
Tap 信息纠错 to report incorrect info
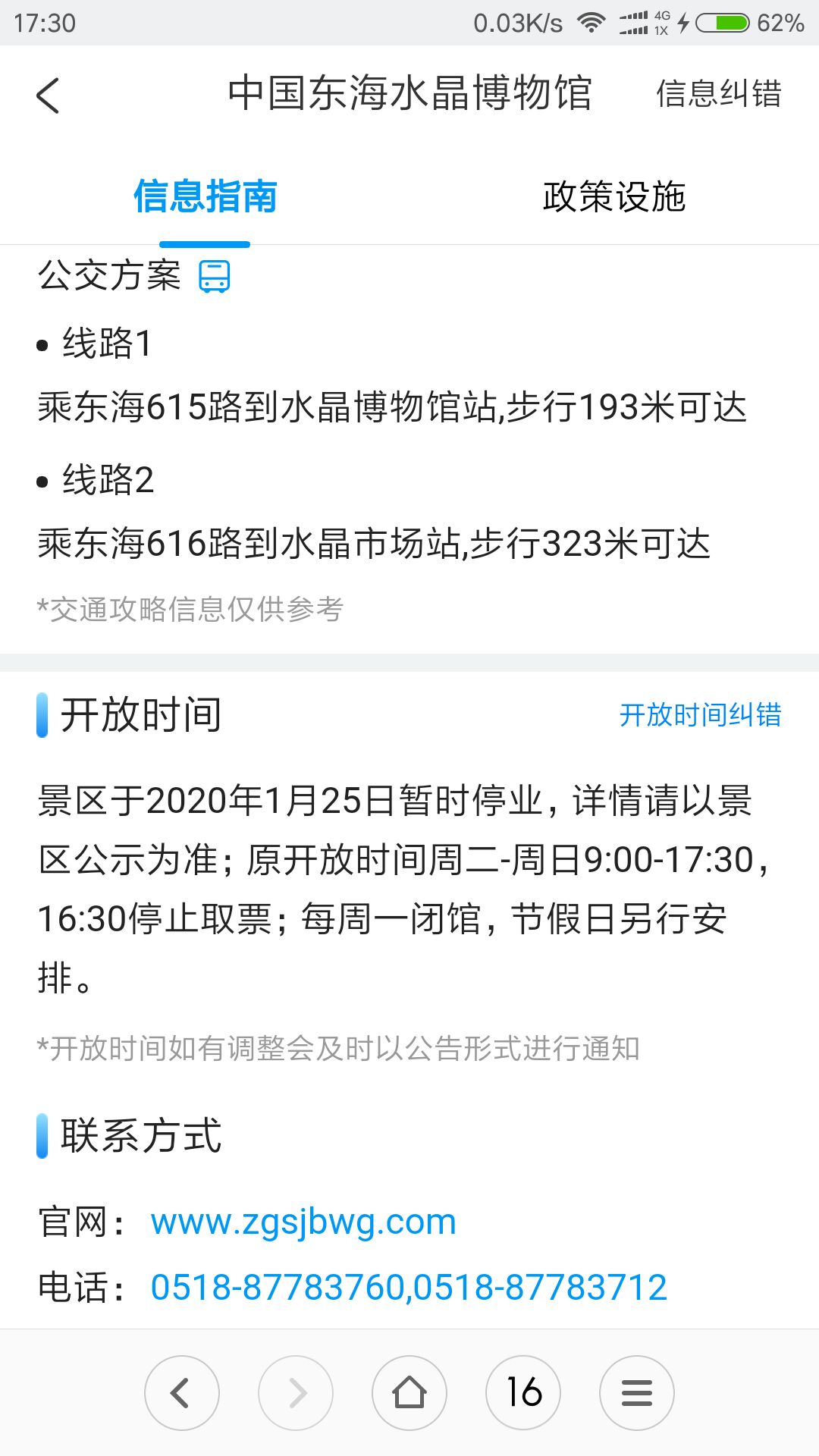[718, 94]
